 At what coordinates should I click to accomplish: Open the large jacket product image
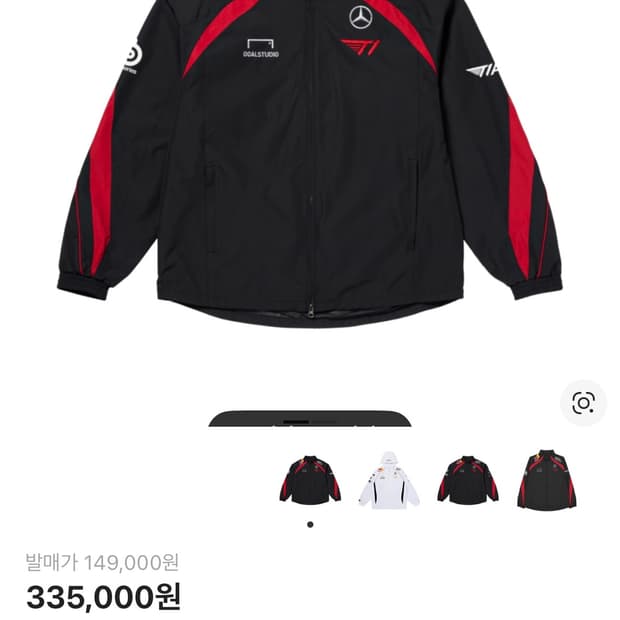310,160
